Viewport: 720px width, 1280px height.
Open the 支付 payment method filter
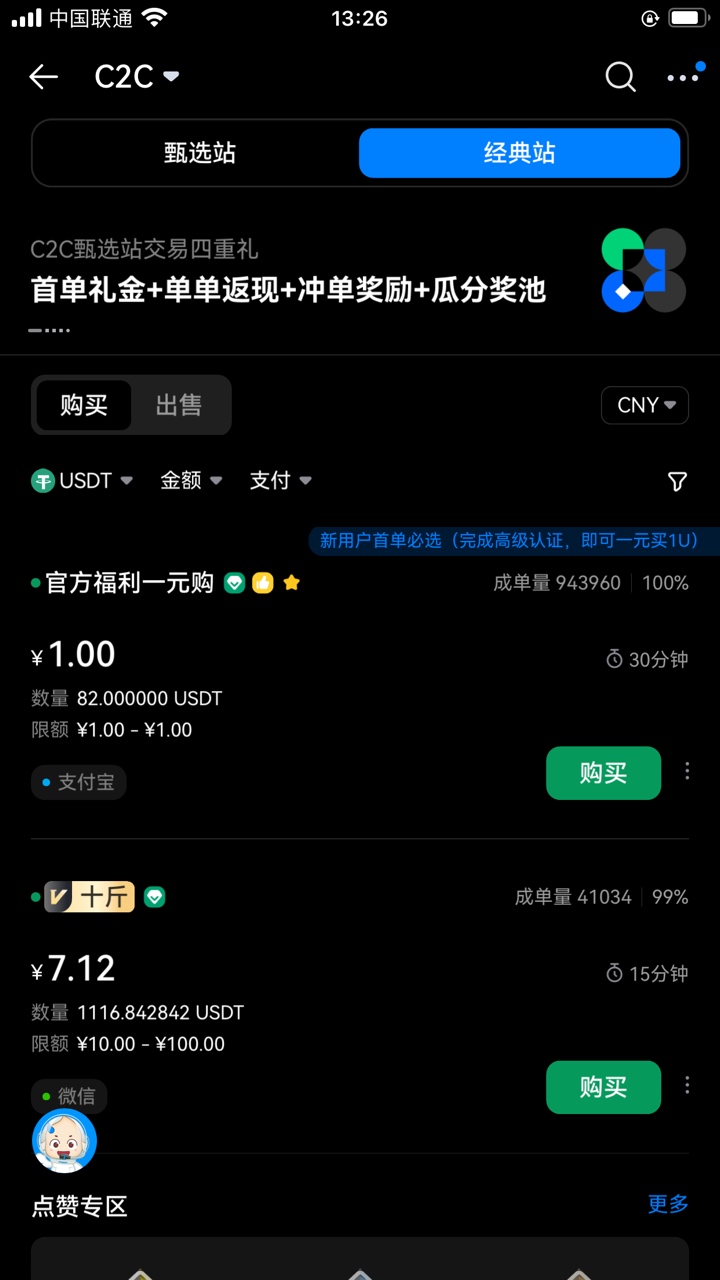pyautogui.click(x=280, y=481)
